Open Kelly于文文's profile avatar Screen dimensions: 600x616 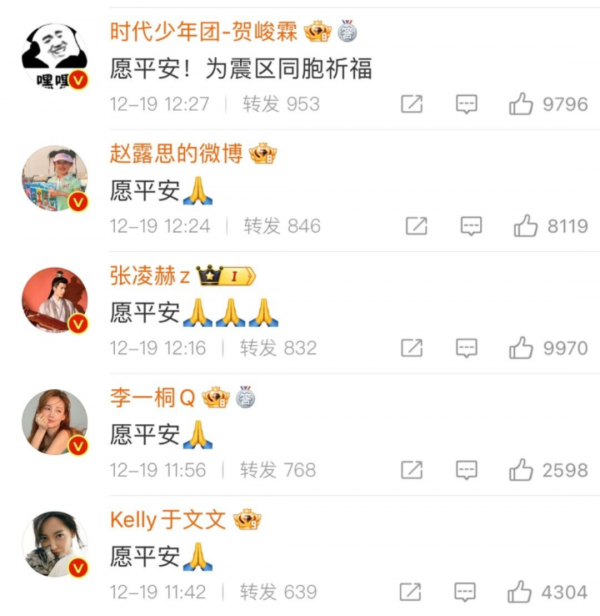coord(55,544)
